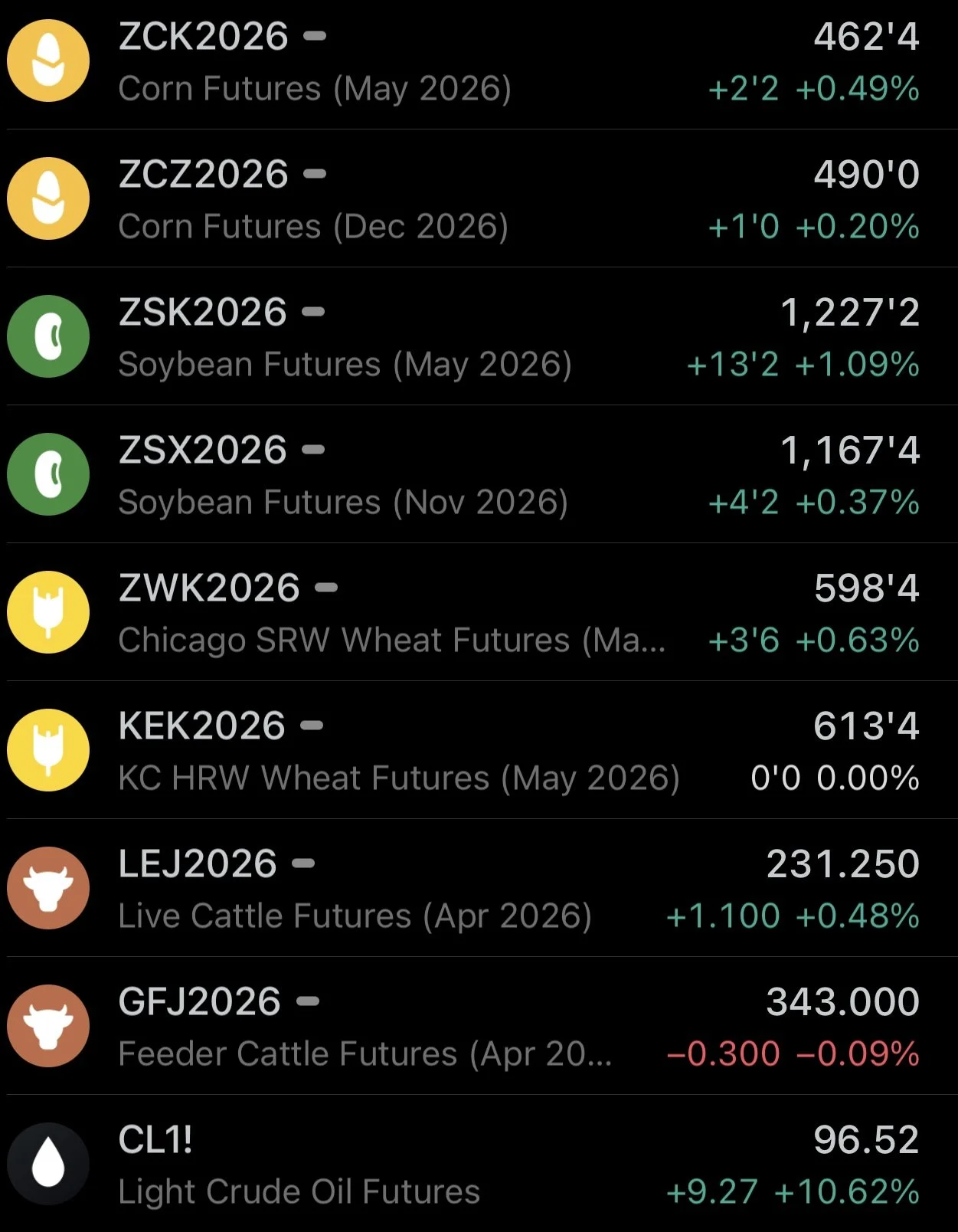Tap ZWK2026 Chicago SRW Wheat Futures
Viewport: 958px width, 1232px height.
[391, 614]
